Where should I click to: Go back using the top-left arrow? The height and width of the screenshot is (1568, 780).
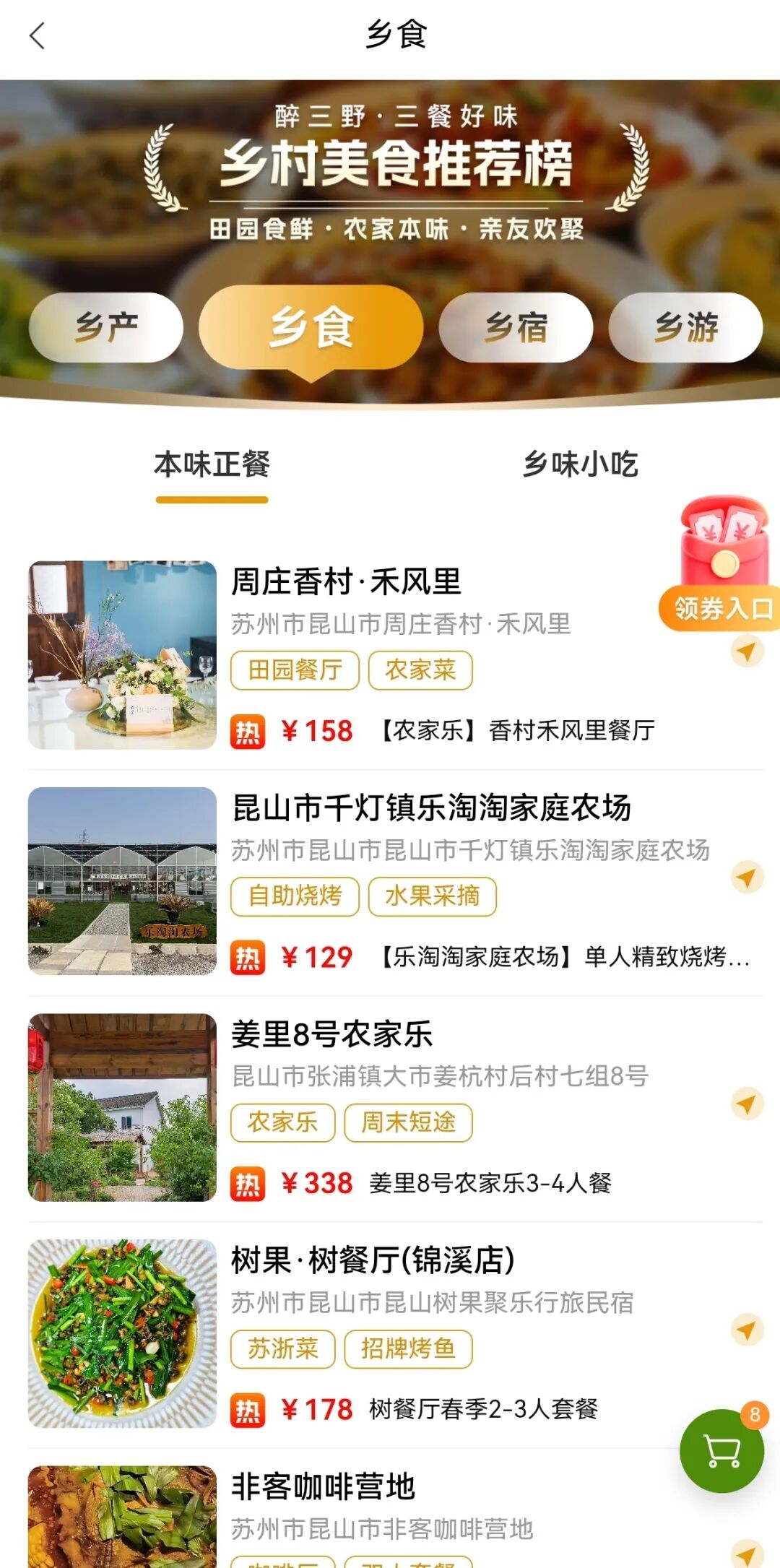click(x=38, y=35)
